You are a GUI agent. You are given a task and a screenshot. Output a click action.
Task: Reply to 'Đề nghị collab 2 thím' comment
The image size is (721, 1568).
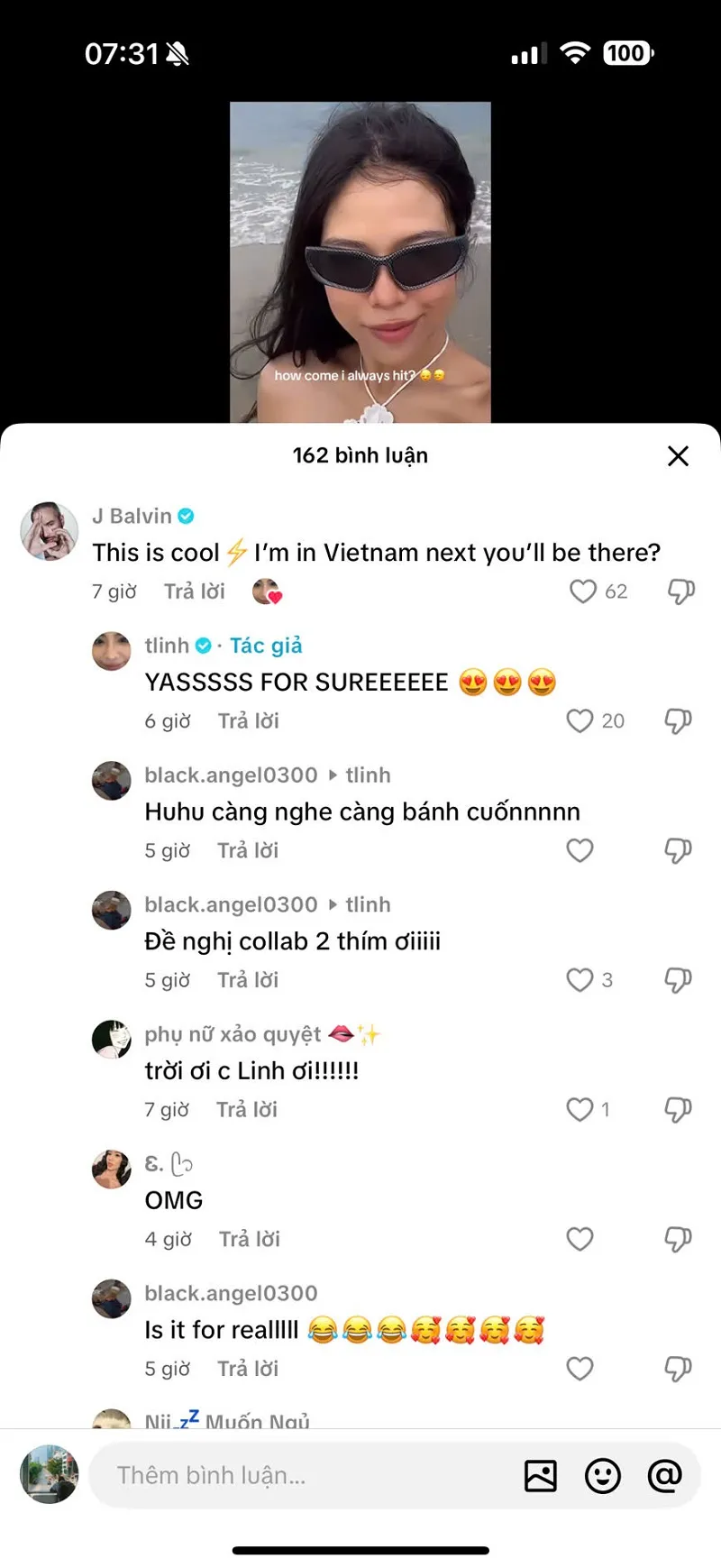(248, 980)
